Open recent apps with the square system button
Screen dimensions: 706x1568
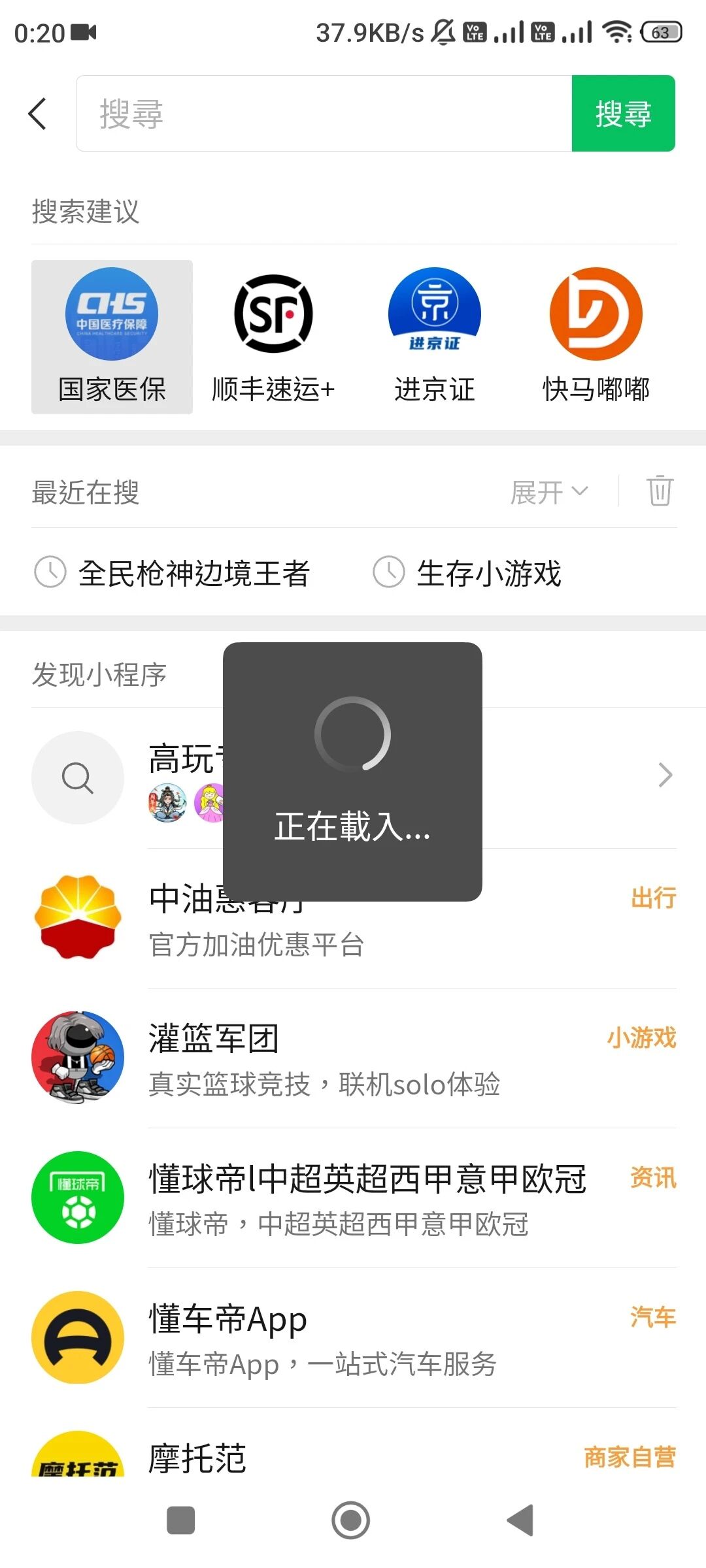tap(181, 1520)
